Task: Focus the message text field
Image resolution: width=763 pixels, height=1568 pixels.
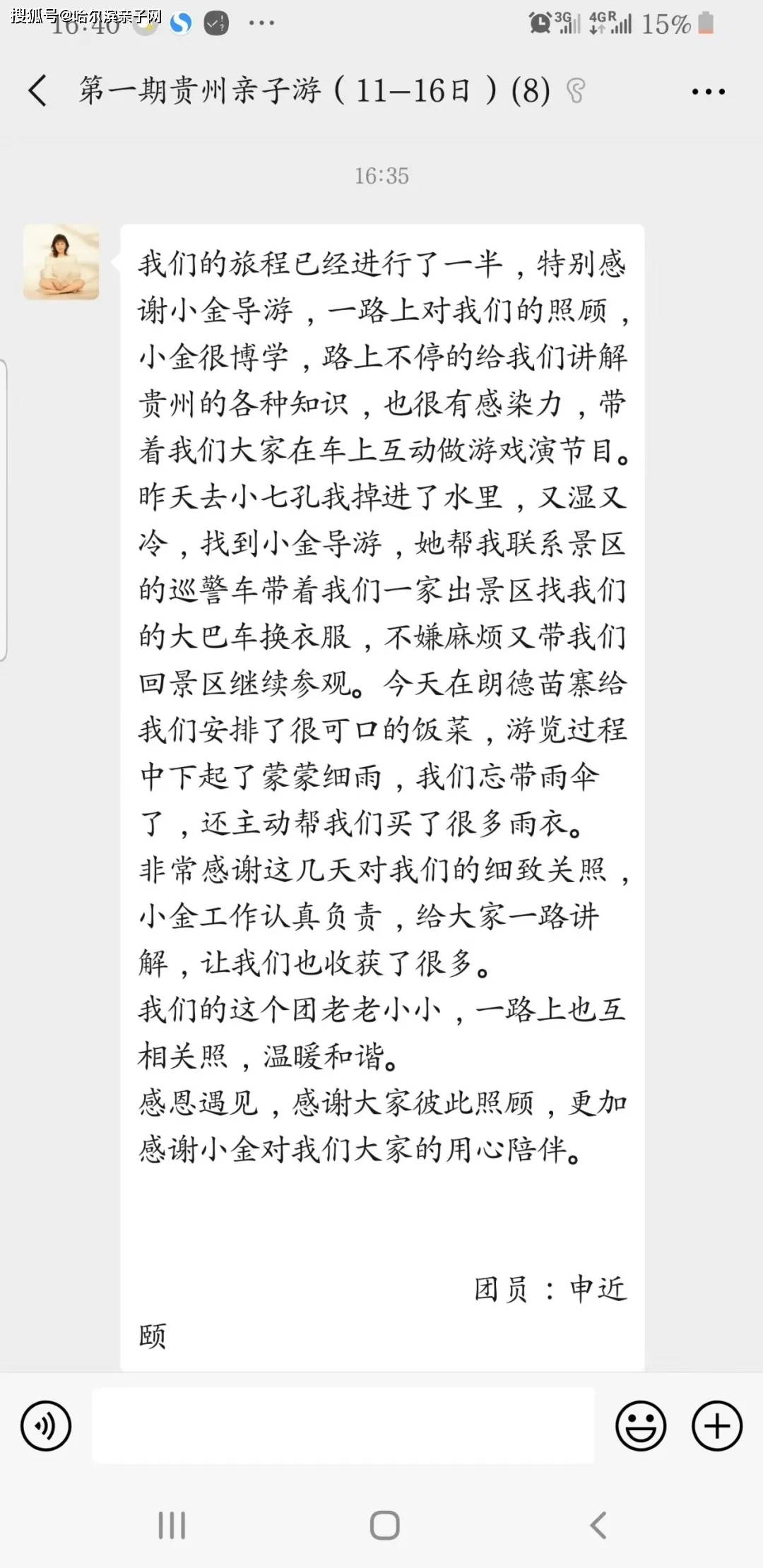Action: 343,1427
